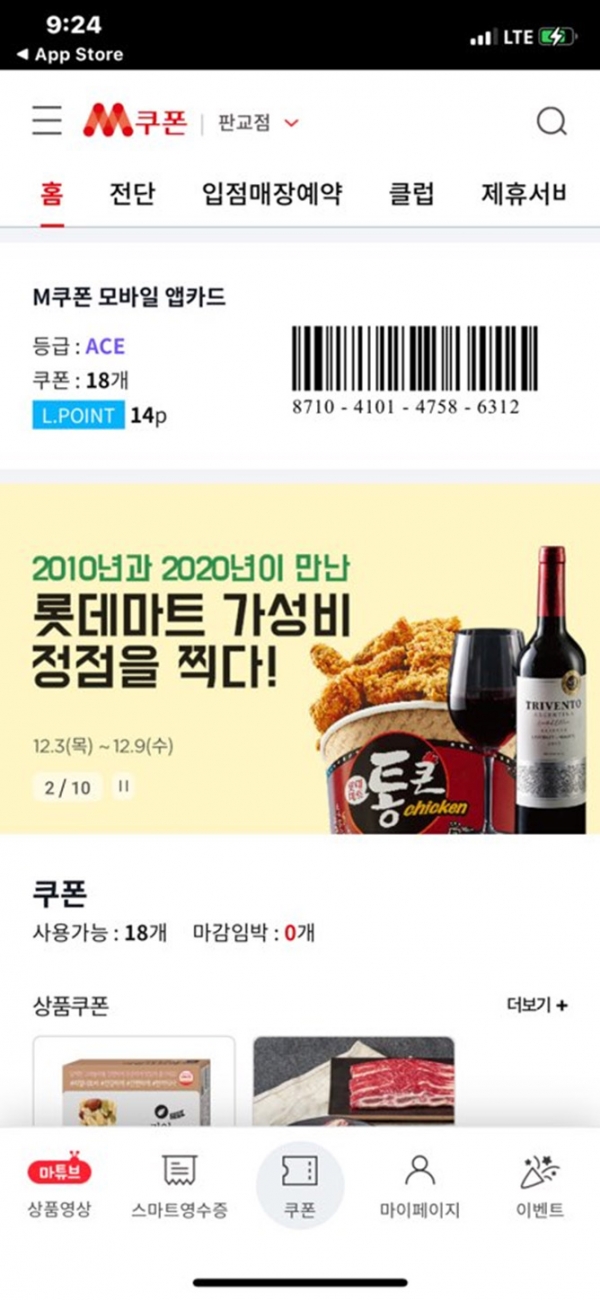The image size is (600, 1300).
Task: Pause the banner auto-slide
Action: click(x=124, y=787)
